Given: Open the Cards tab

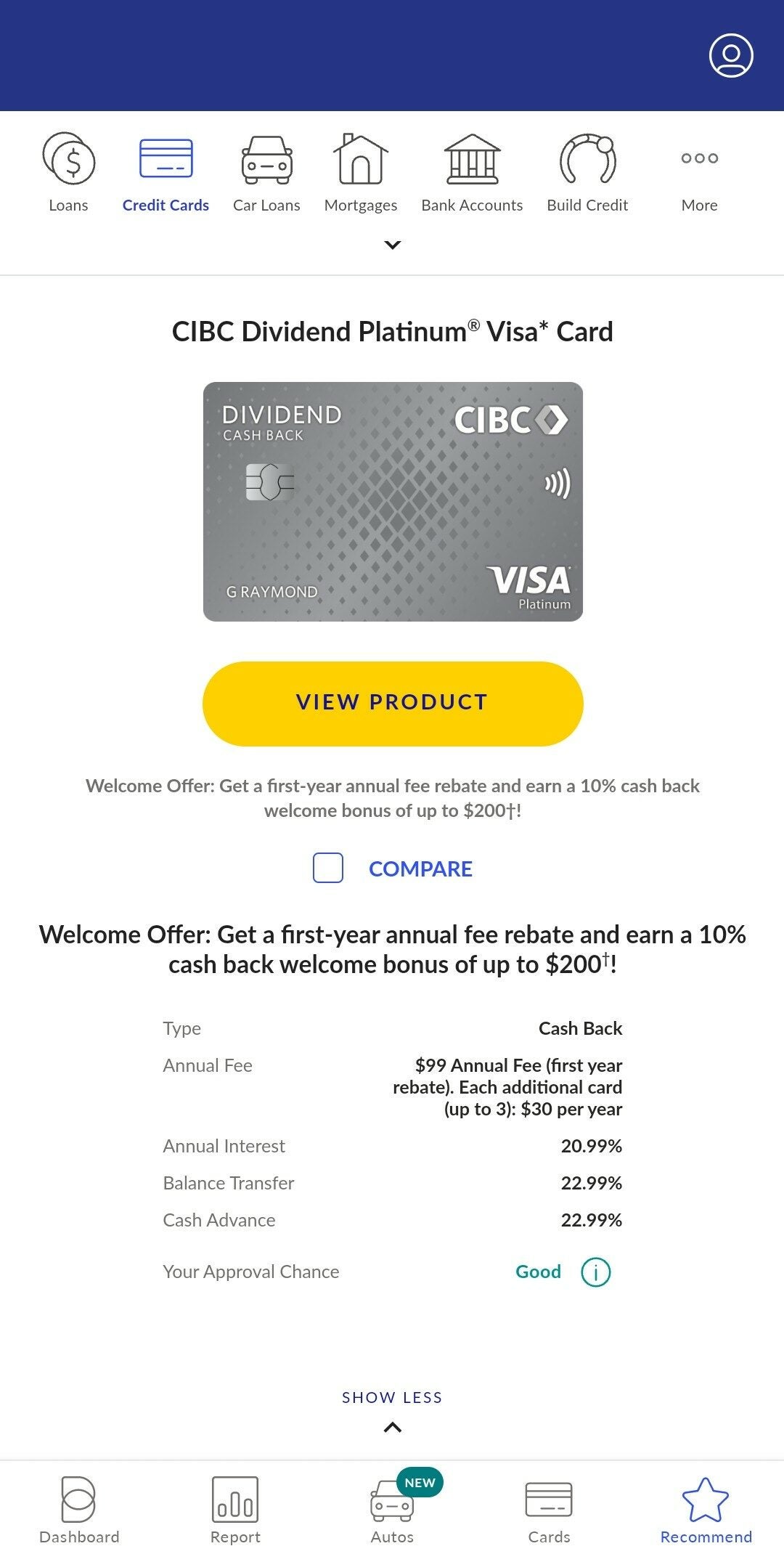Looking at the screenshot, I should 549,1509.
